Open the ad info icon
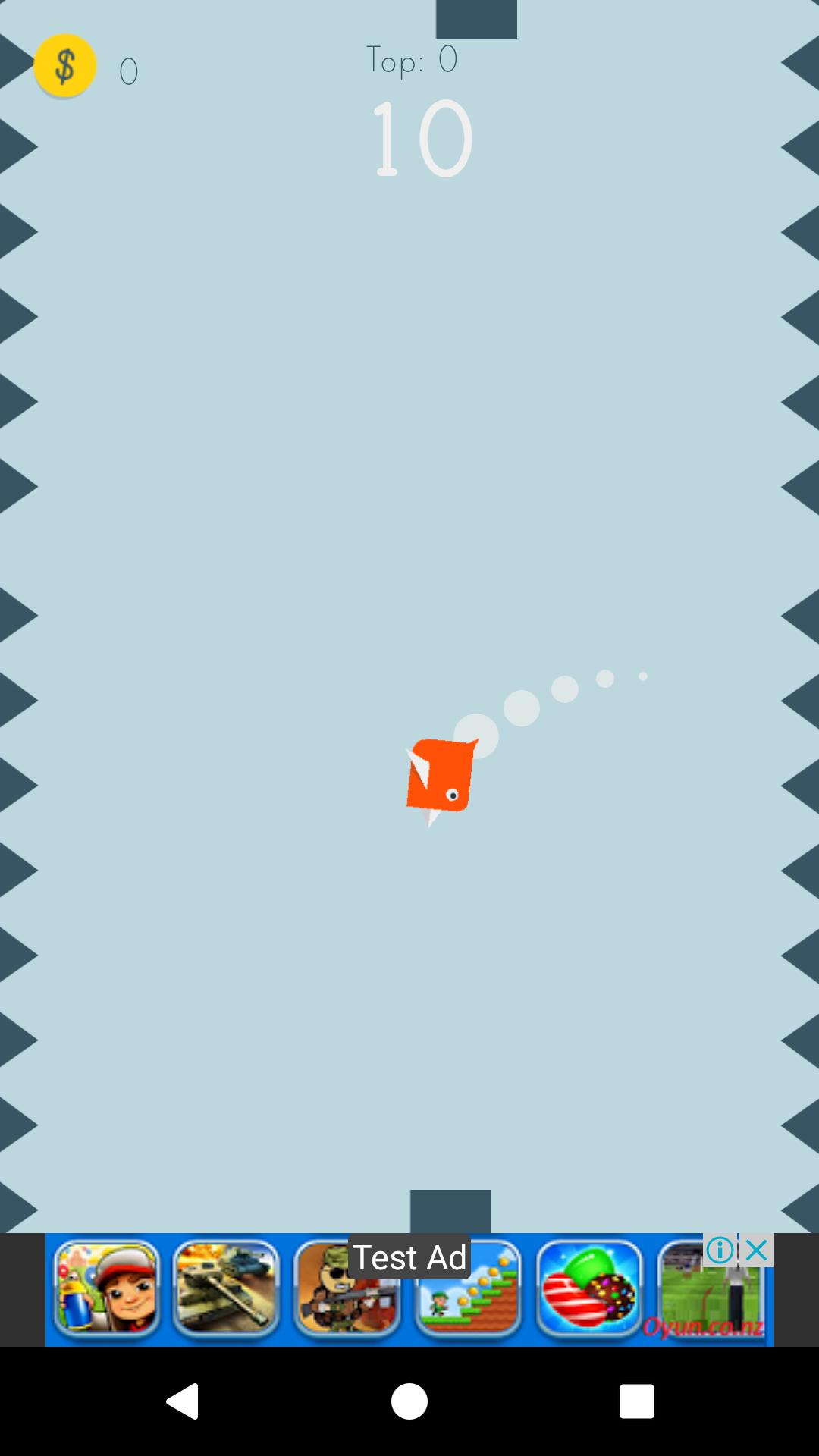Viewport: 819px width, 1456px height. tap(720, 1250)
